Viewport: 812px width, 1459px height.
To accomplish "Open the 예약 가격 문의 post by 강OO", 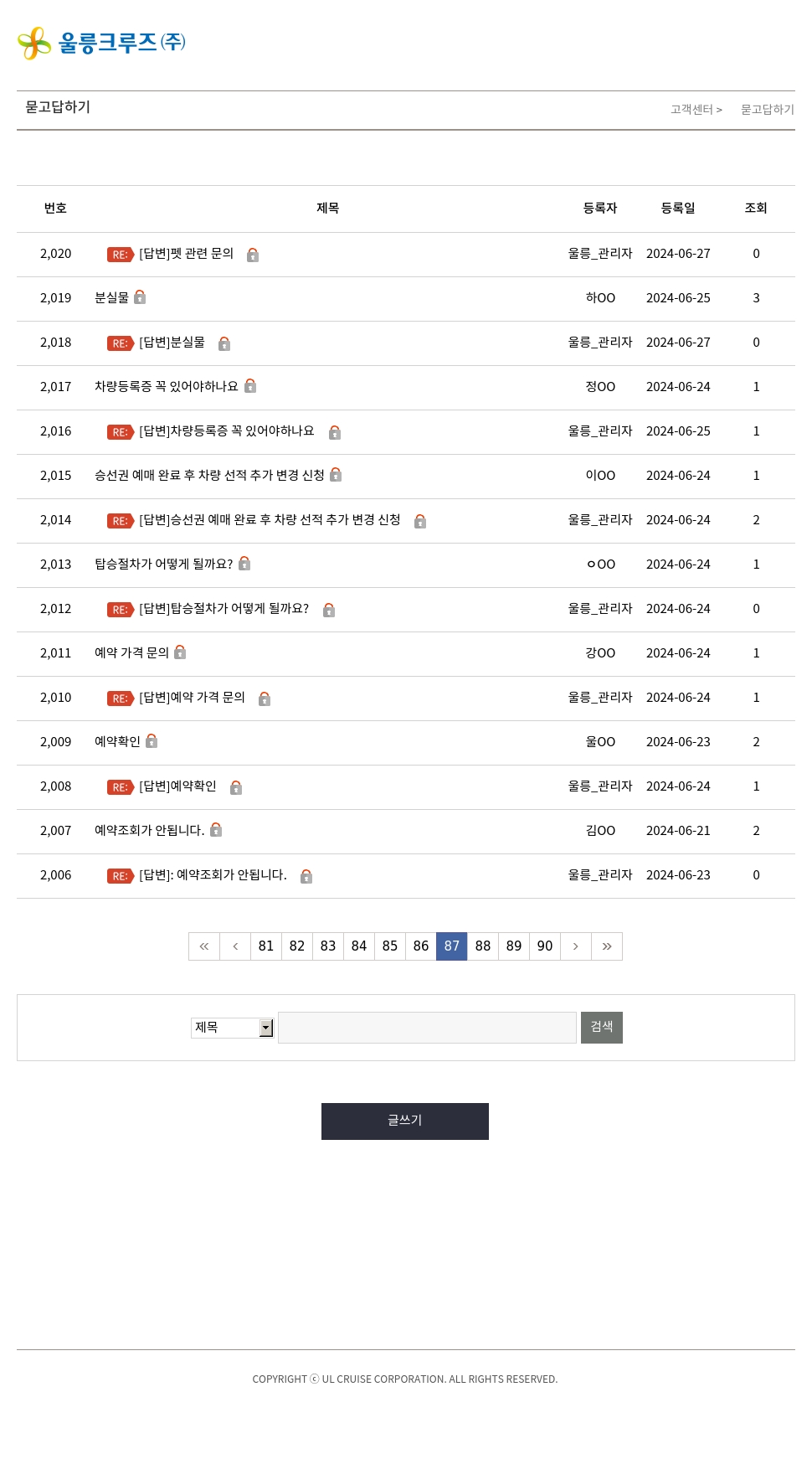I will (131, 653).
